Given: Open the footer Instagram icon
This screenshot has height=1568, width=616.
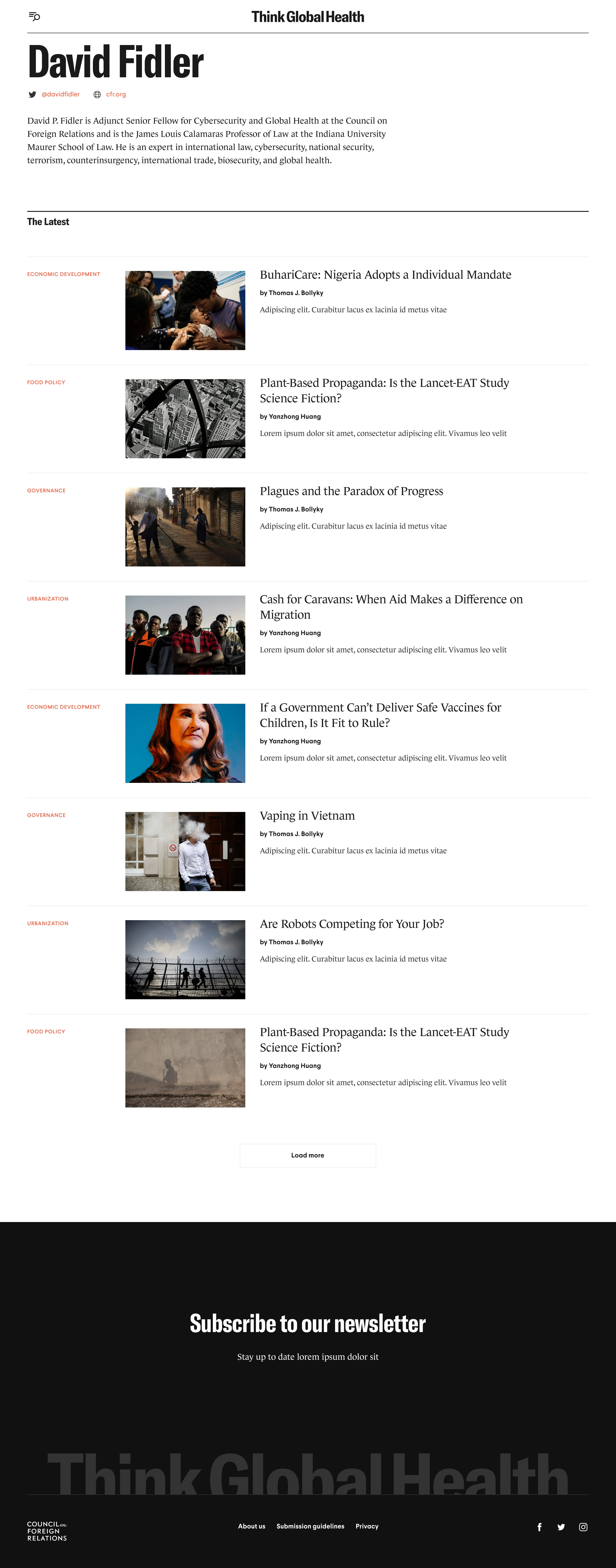Looking at the screenshot, I should [x=583, y=1527].
